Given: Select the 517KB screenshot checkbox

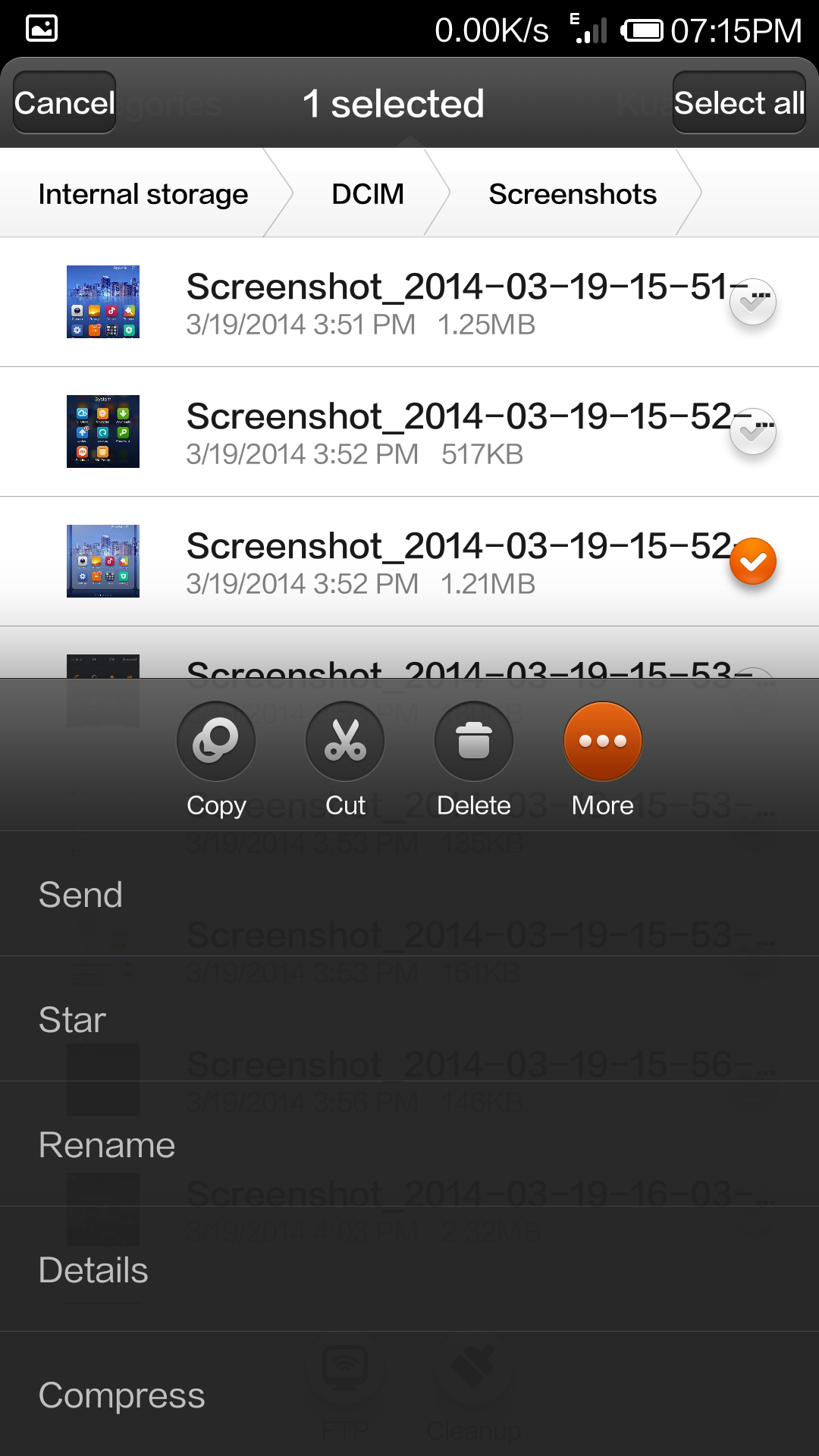Looking at the screenshot, I should click(x=752, y=431).
